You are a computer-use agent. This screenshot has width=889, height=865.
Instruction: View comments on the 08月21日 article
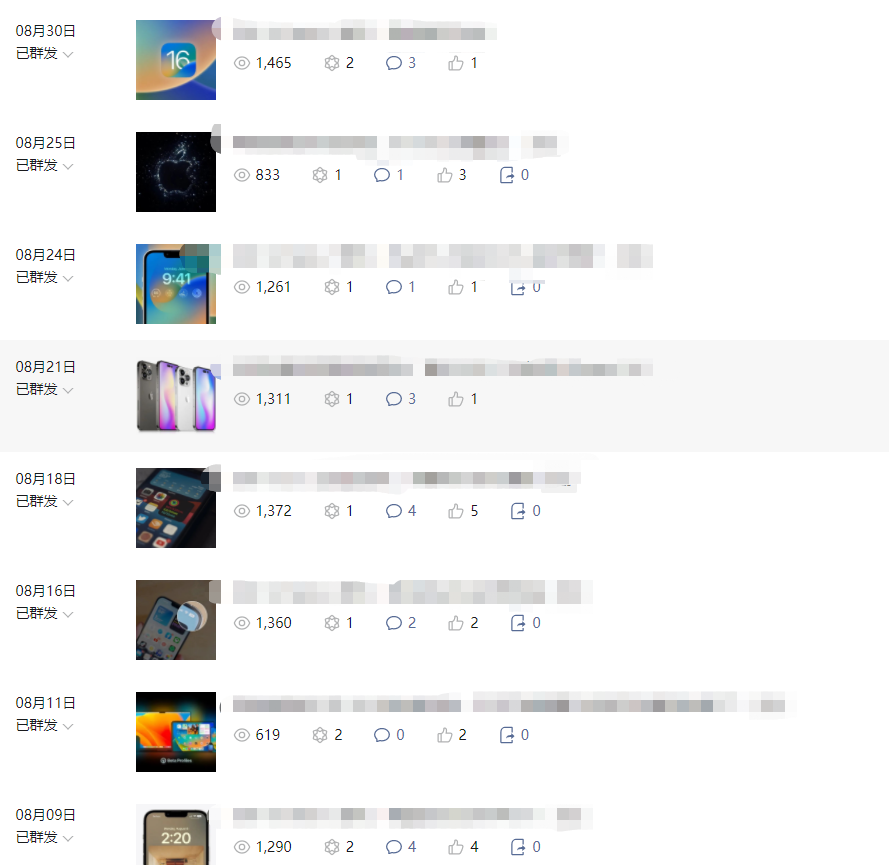coord(401,399)
